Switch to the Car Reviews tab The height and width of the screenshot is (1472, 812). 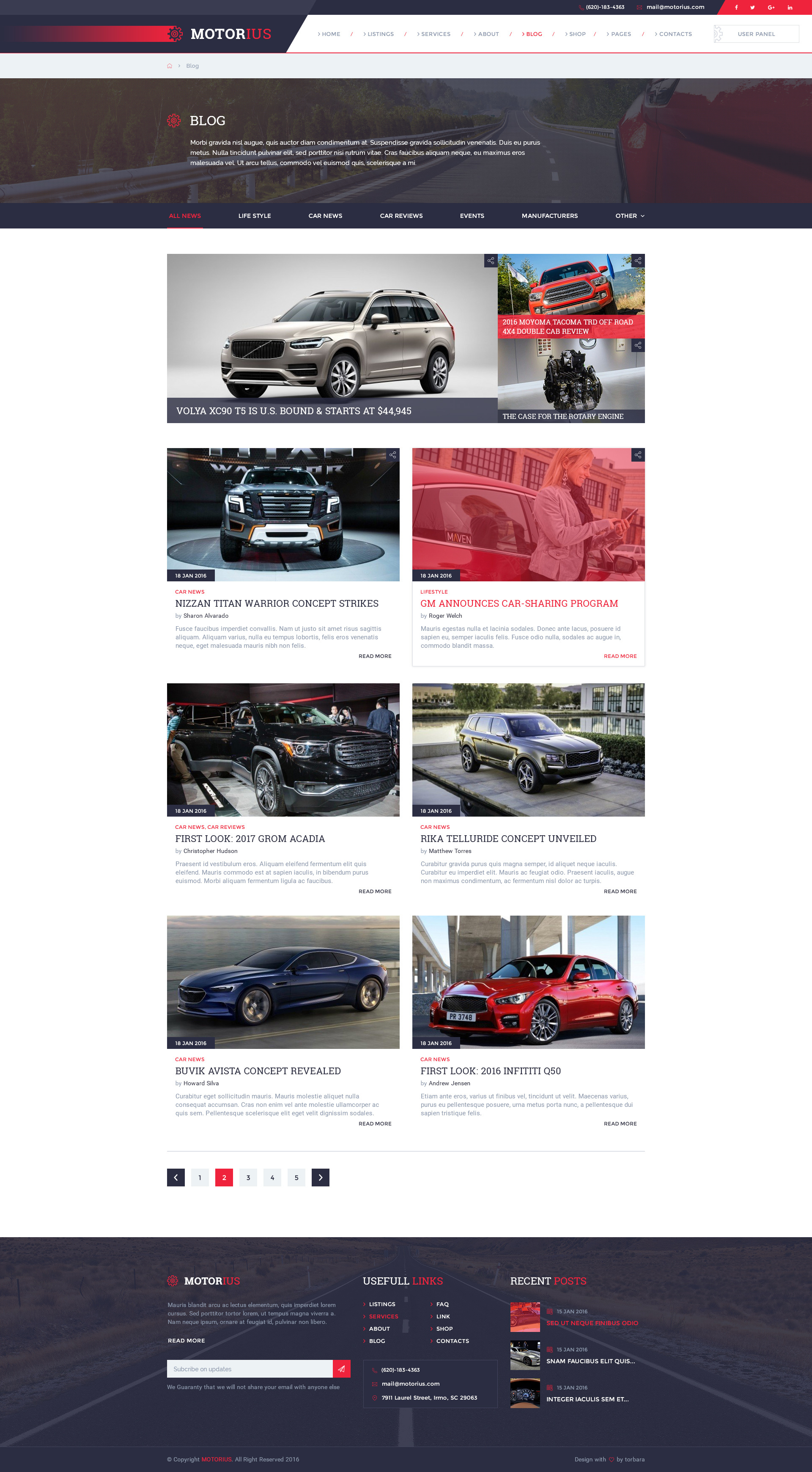[401, 216]
